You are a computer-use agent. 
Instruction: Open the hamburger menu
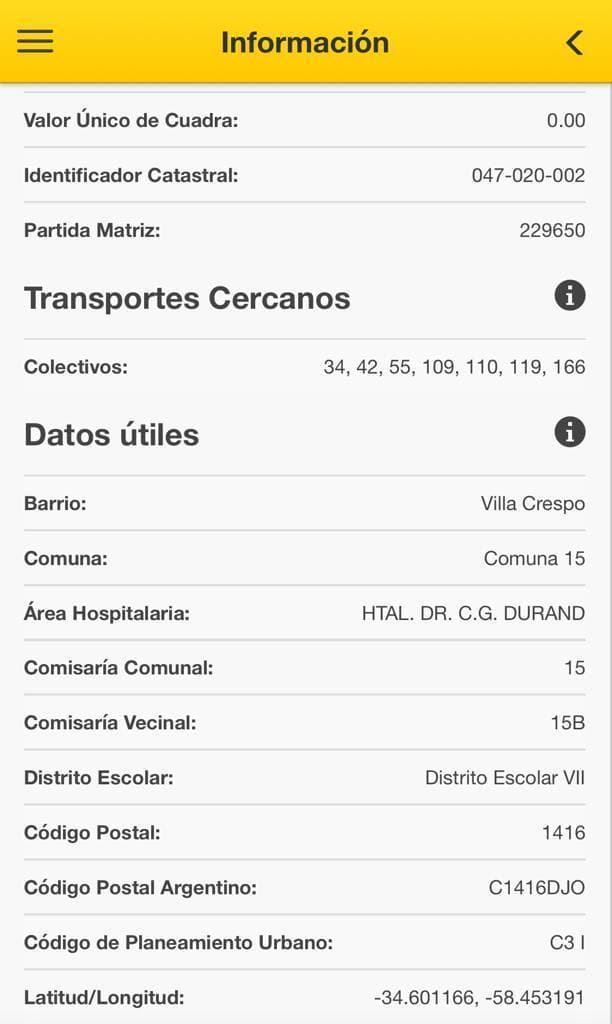click(35, 41)
